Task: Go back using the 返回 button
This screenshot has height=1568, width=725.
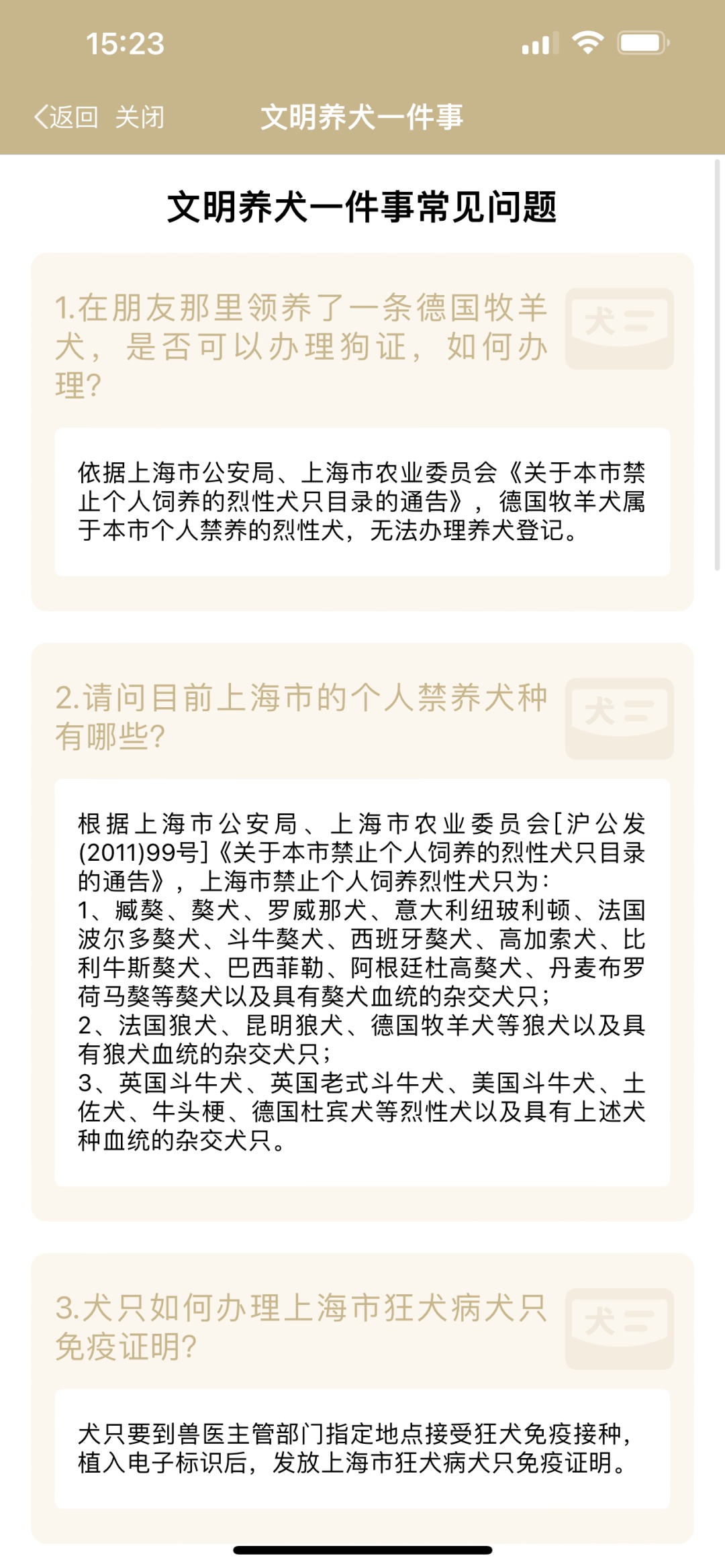Action: click(66, 117)
